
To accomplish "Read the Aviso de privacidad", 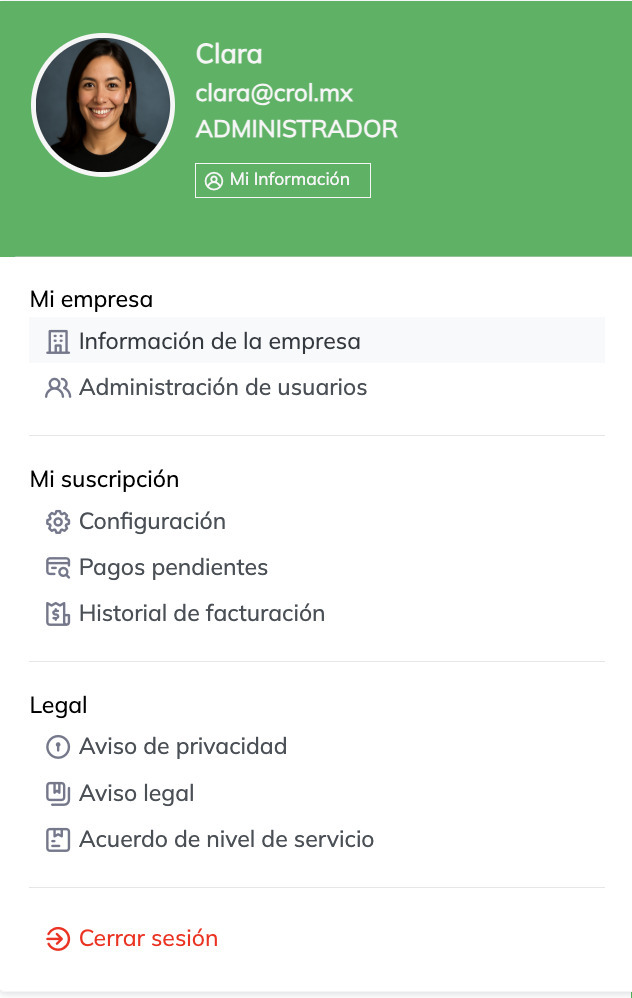I will pos(182,746).
